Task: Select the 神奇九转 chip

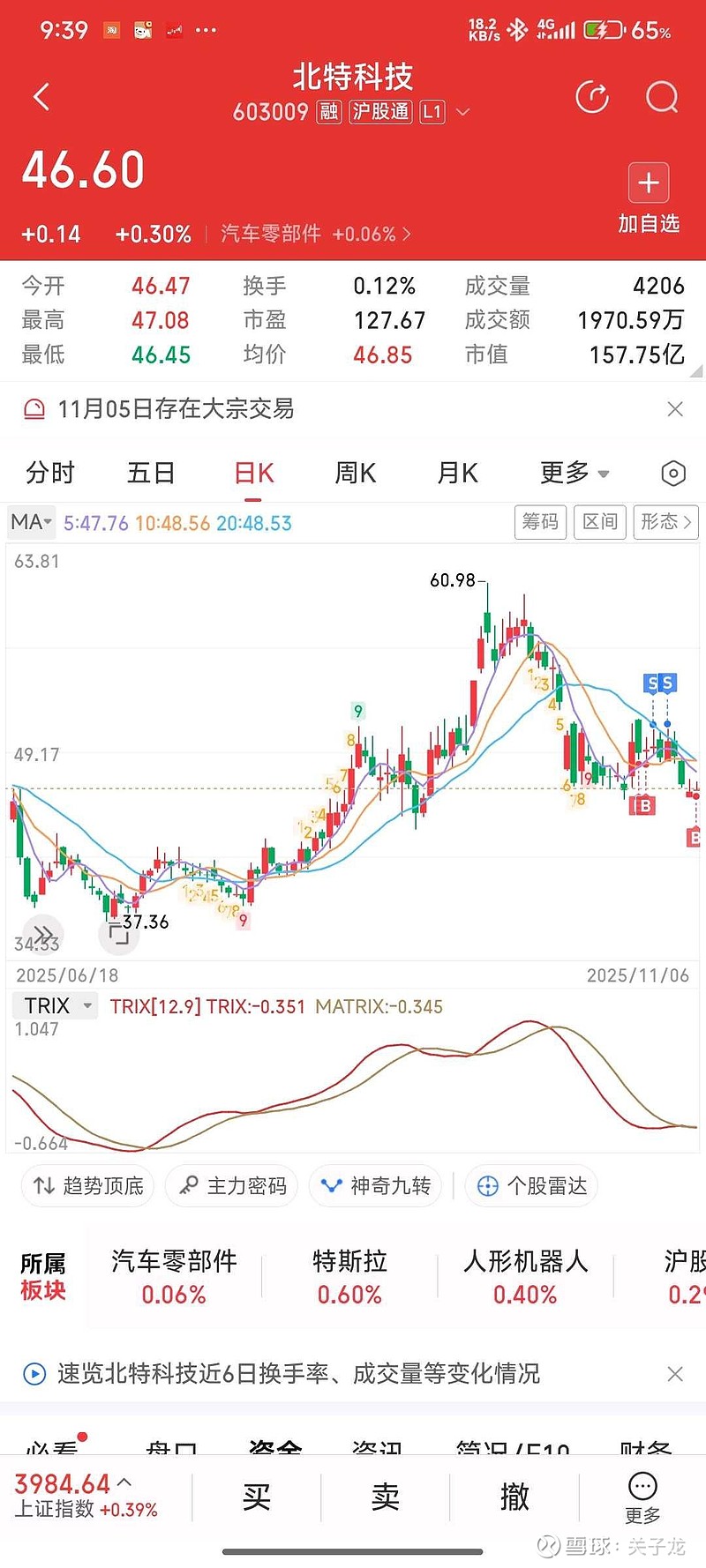Action: click(376, 1186)
